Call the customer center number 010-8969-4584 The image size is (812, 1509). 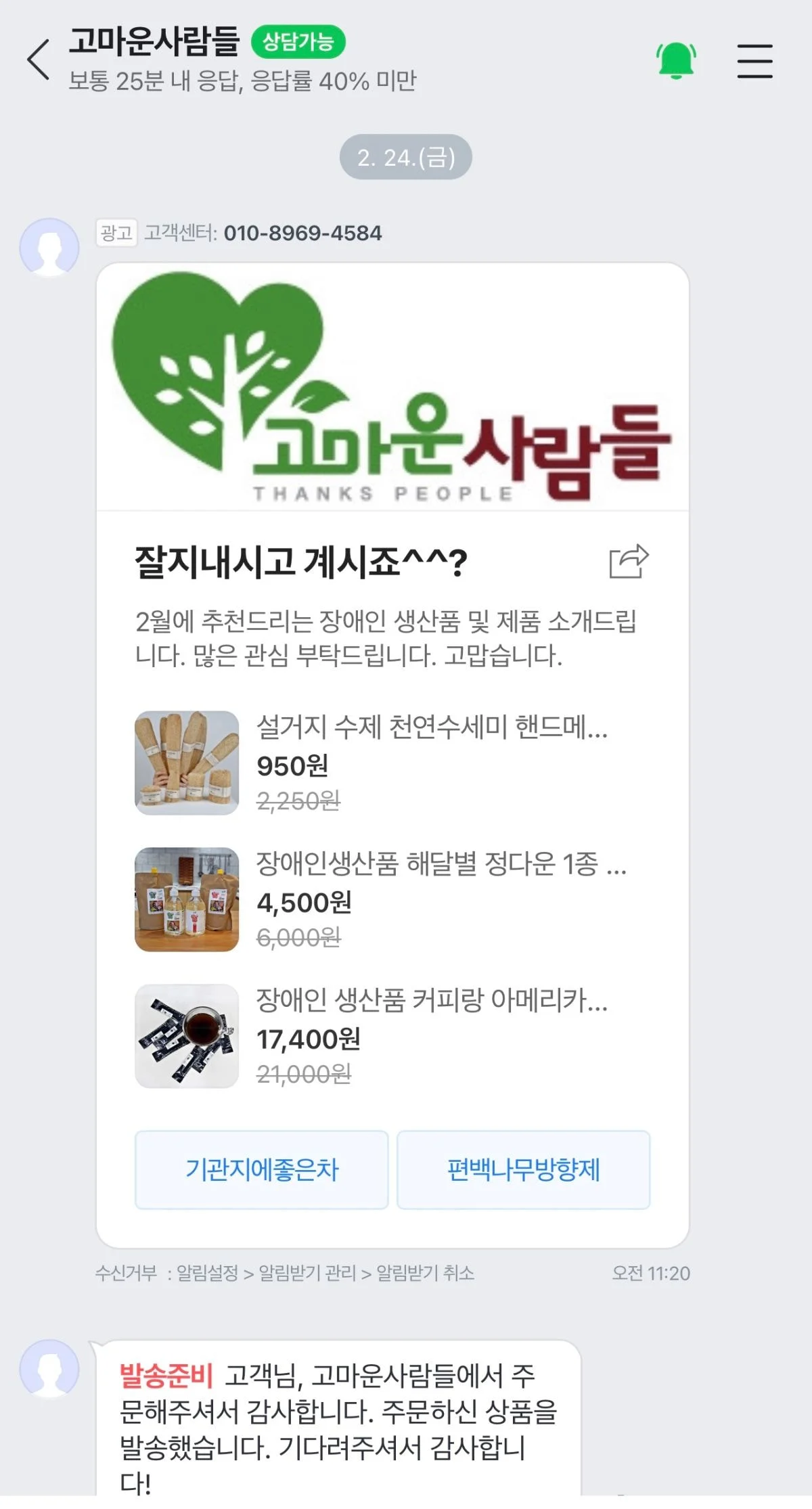pos(302,233)
